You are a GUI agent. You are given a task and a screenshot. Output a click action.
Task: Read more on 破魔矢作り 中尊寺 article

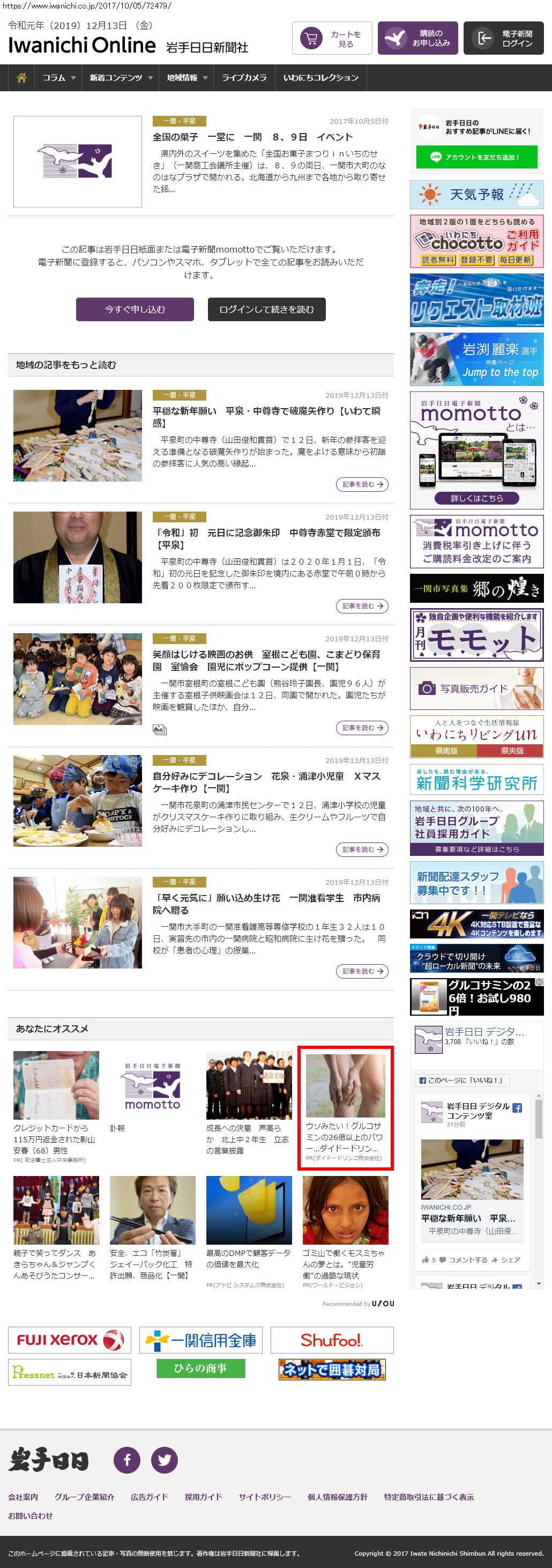point(362,485)
